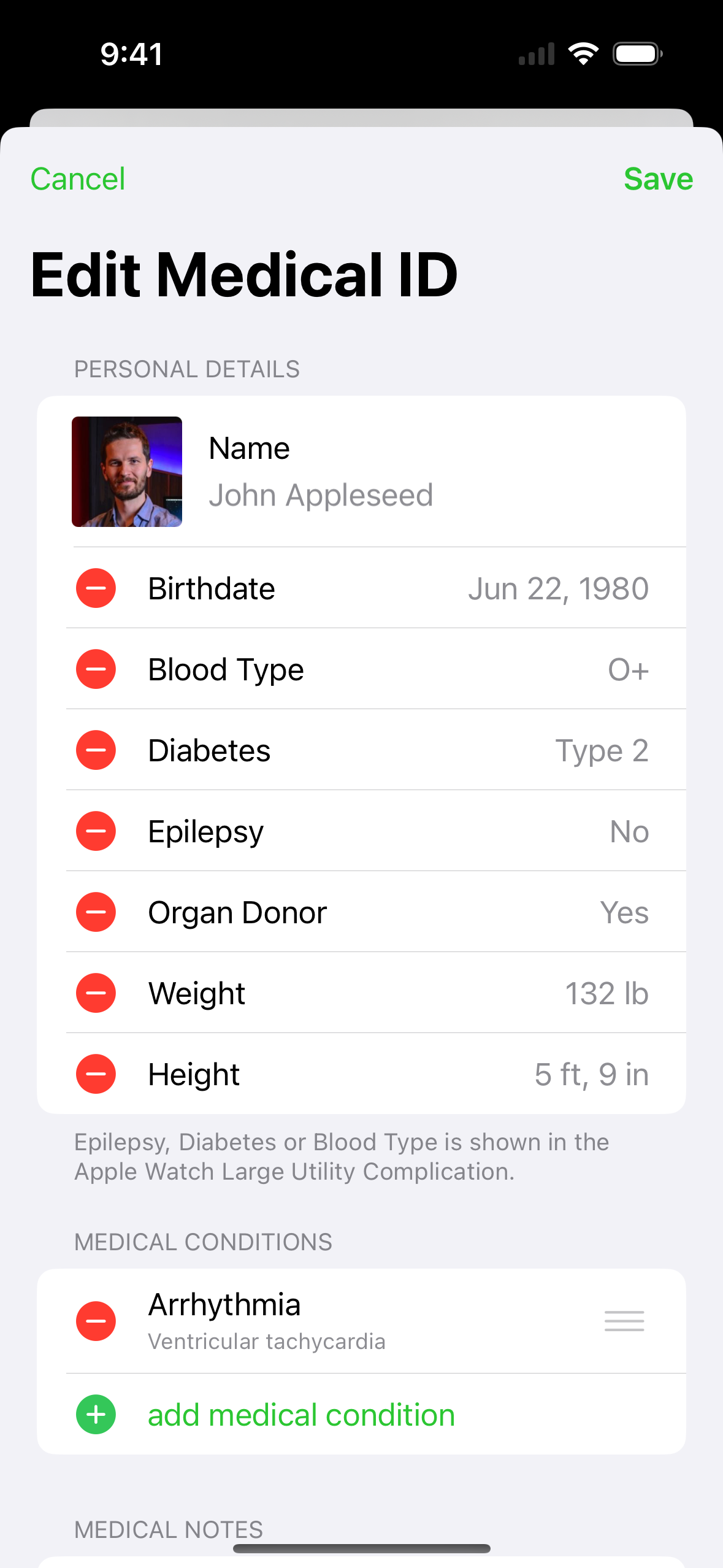Image resolution: width=723 pixels, height=1568 pixels.
Task: Change the O+ blood type value
Action: click(627, 669)
